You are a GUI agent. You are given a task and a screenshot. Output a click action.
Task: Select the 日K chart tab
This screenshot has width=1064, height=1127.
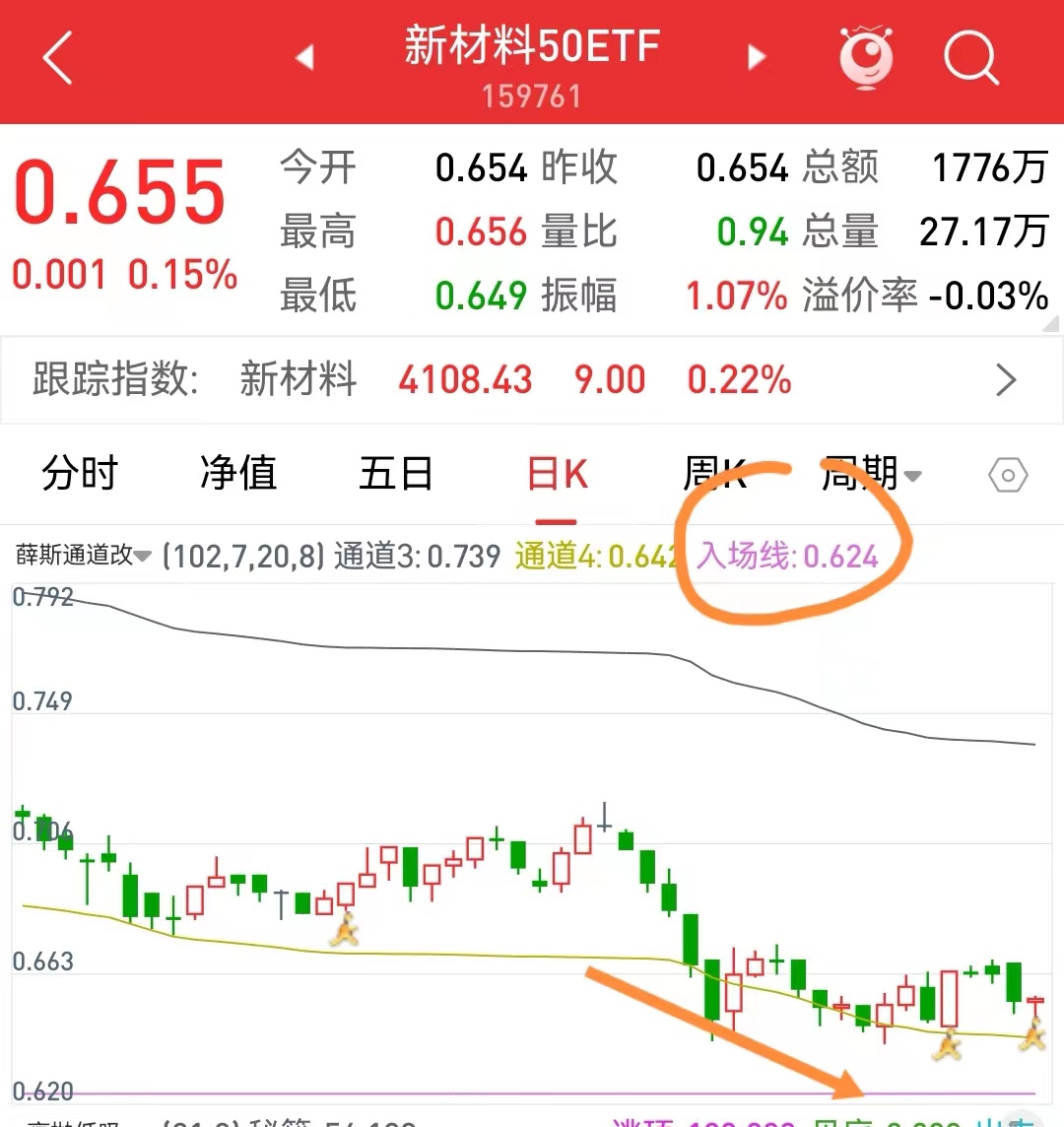point(557,475)
